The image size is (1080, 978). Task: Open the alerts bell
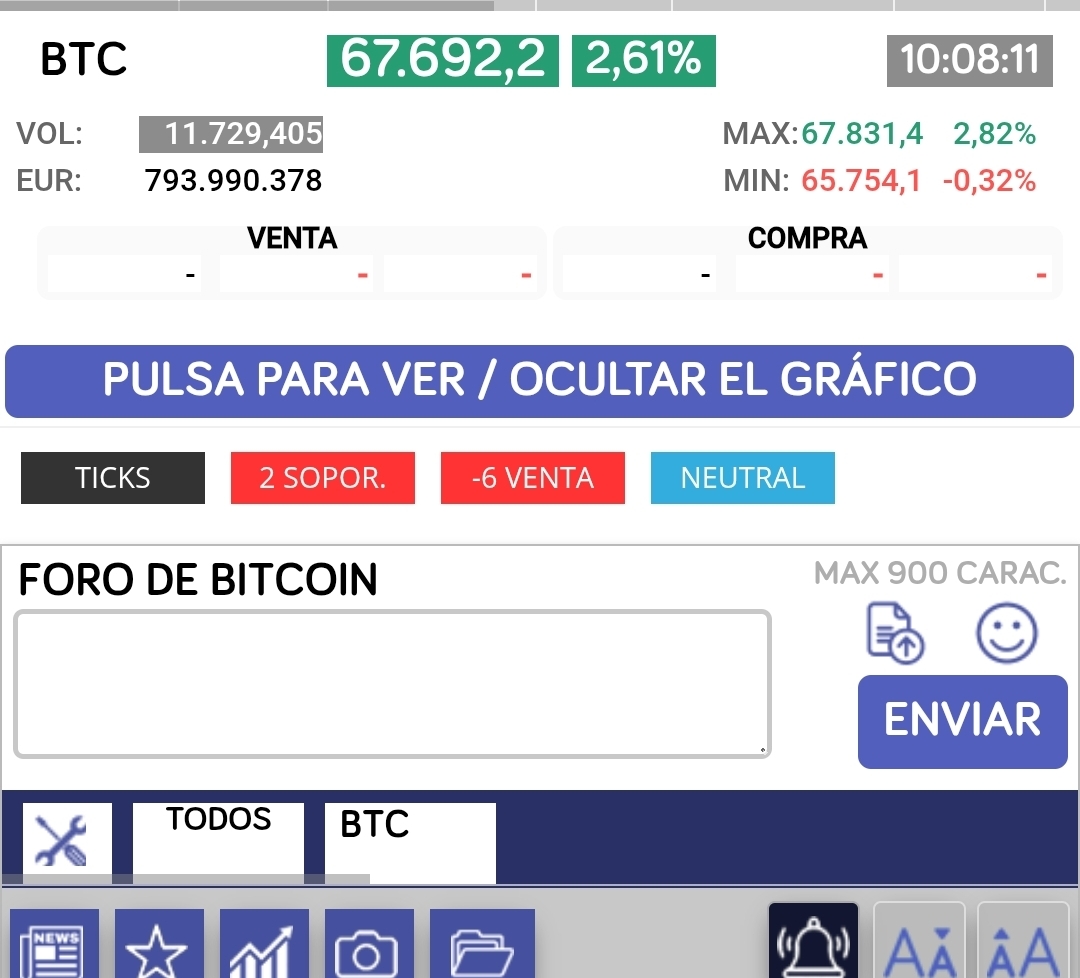point(813,942)
